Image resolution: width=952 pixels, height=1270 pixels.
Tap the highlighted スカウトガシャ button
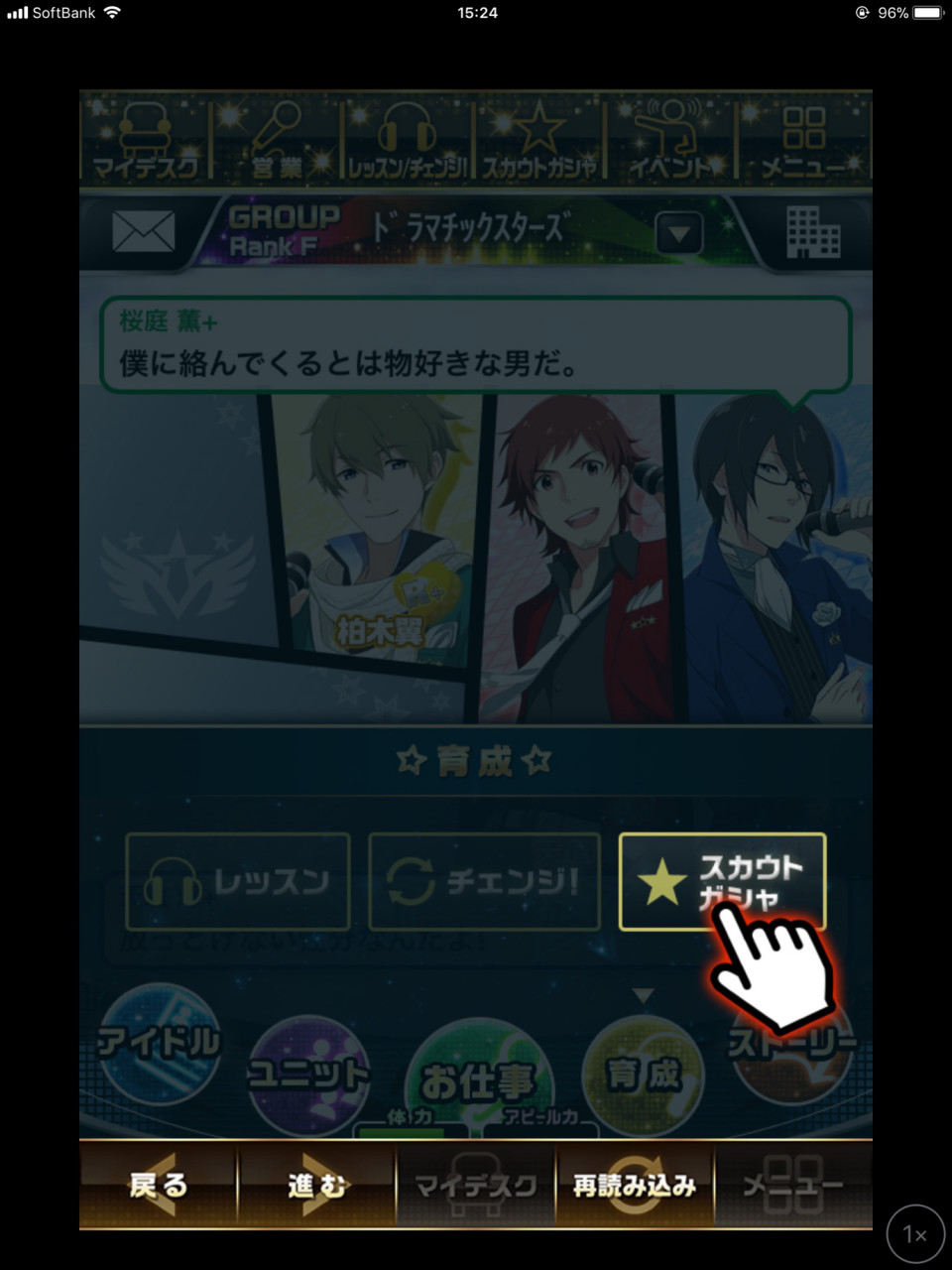pos(721,881)
